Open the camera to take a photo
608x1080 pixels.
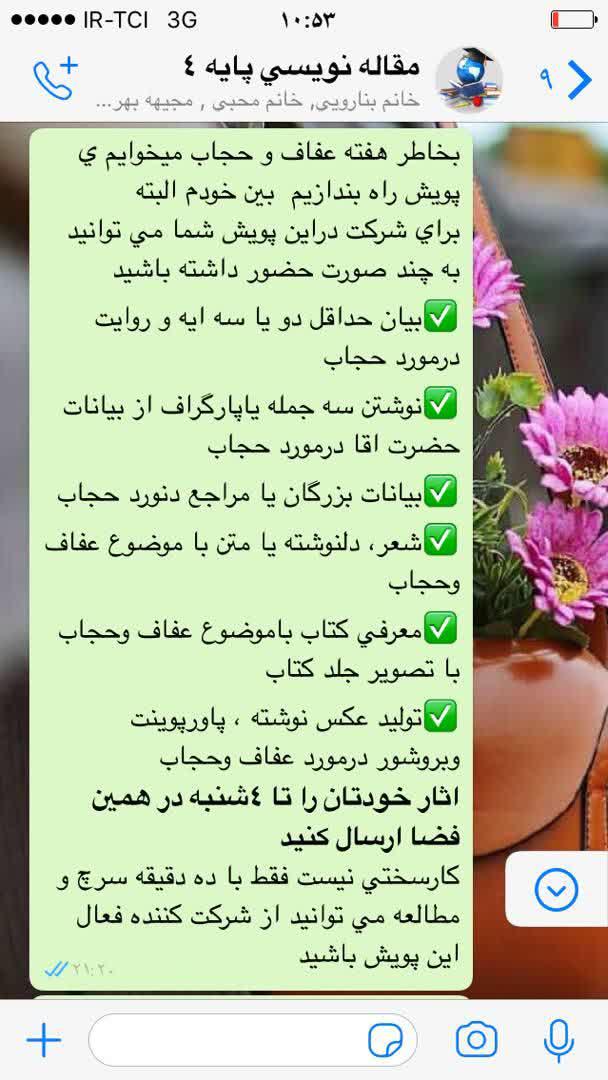[x=476, y=1041]
